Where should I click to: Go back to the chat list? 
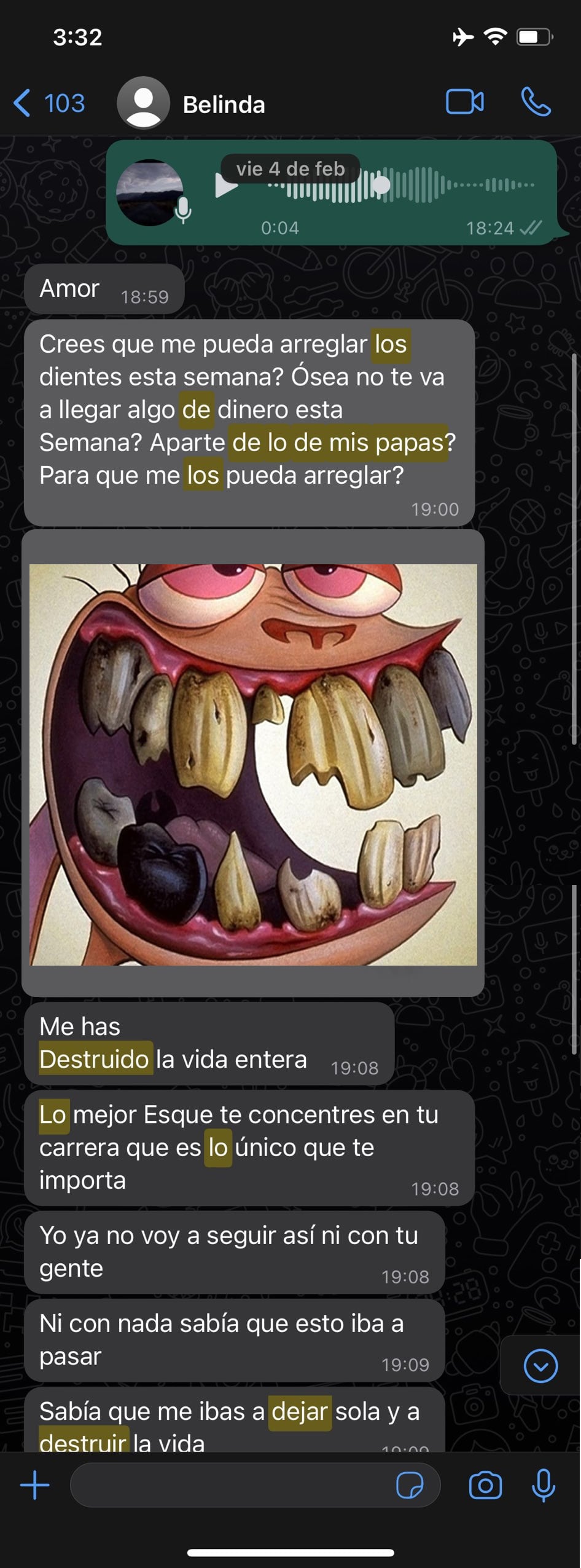tap(48, 103)
